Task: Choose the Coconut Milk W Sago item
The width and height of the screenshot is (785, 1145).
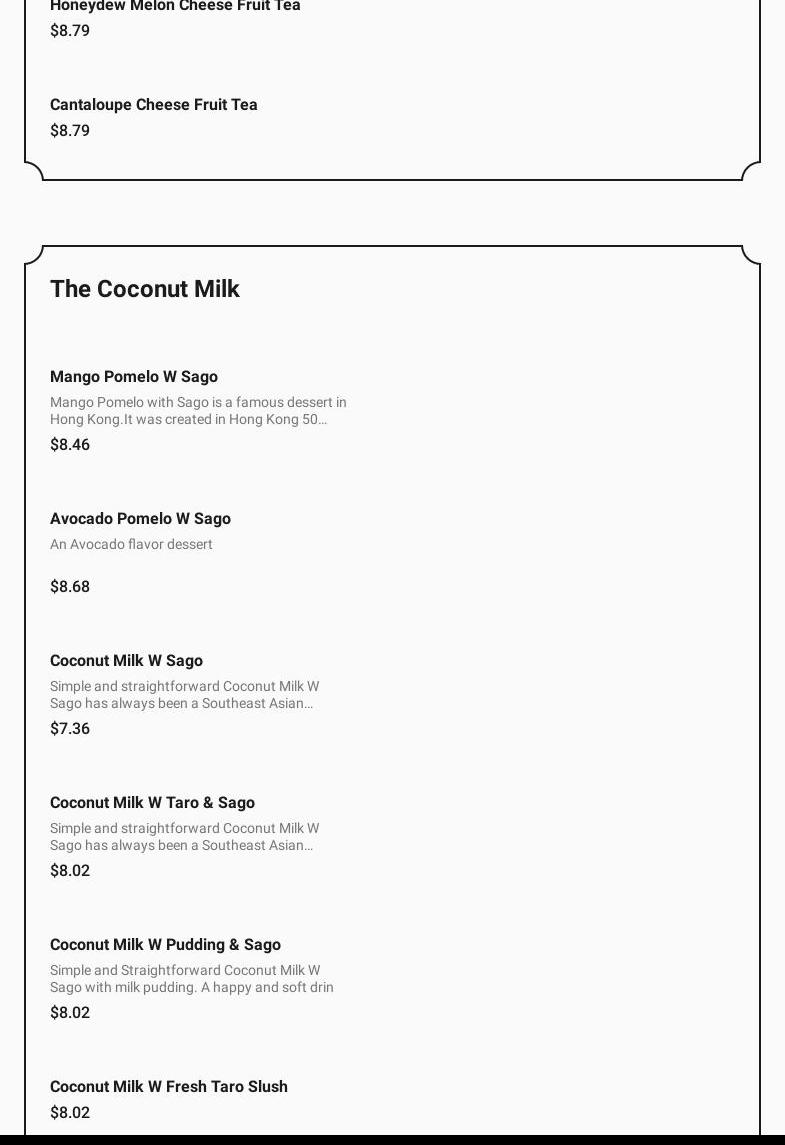Action: (x=126, y=661)
